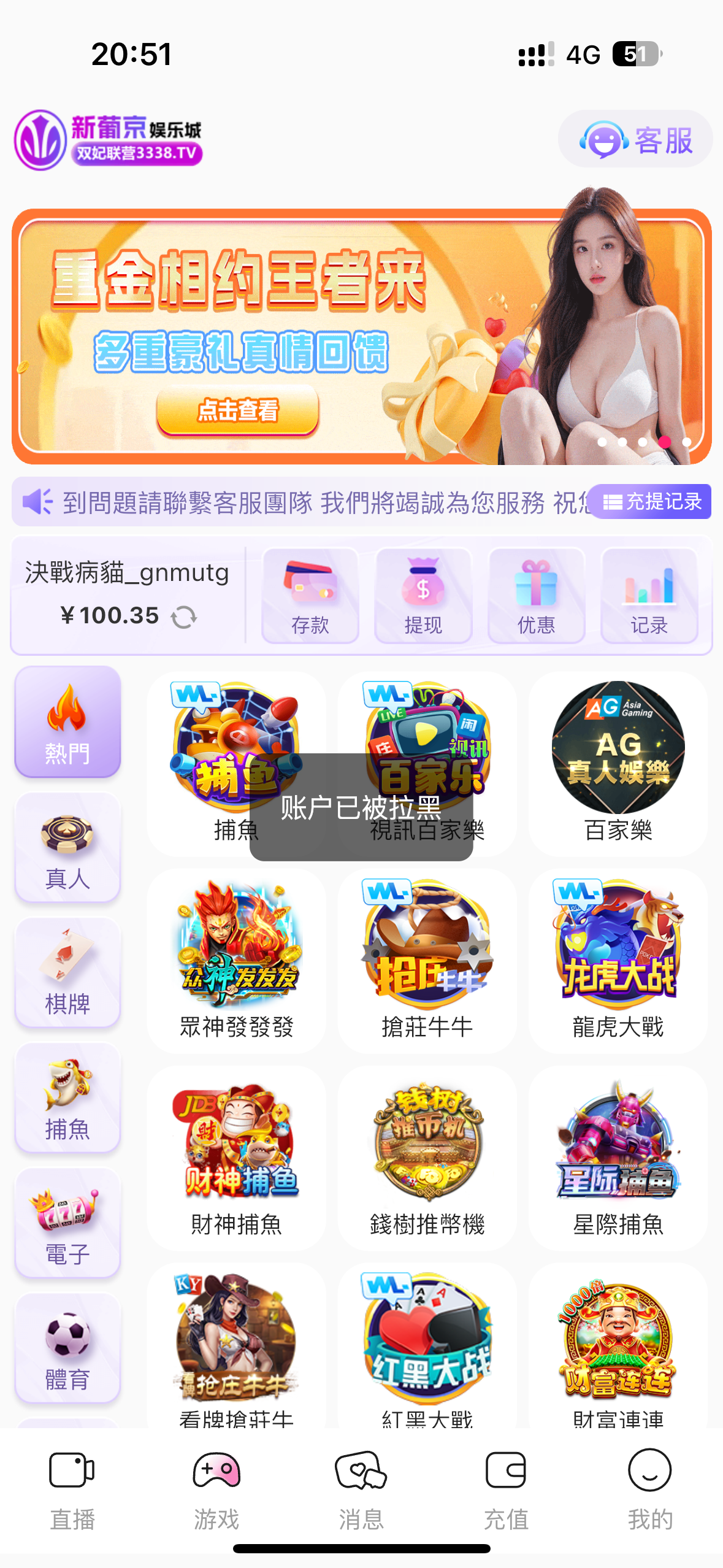Open the 眾神發發發 game

[236, 960]
